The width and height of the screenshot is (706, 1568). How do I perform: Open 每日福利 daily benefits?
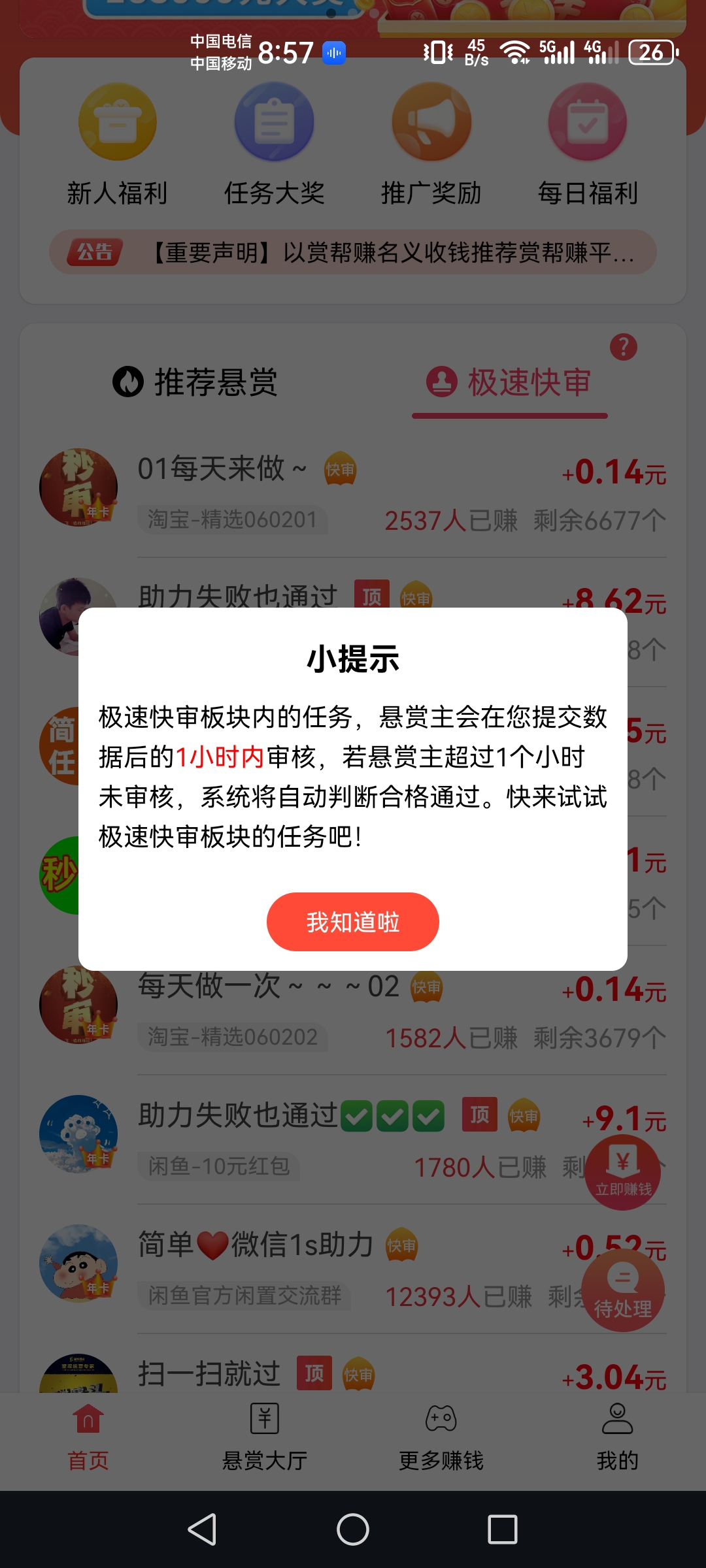(588, 145)
